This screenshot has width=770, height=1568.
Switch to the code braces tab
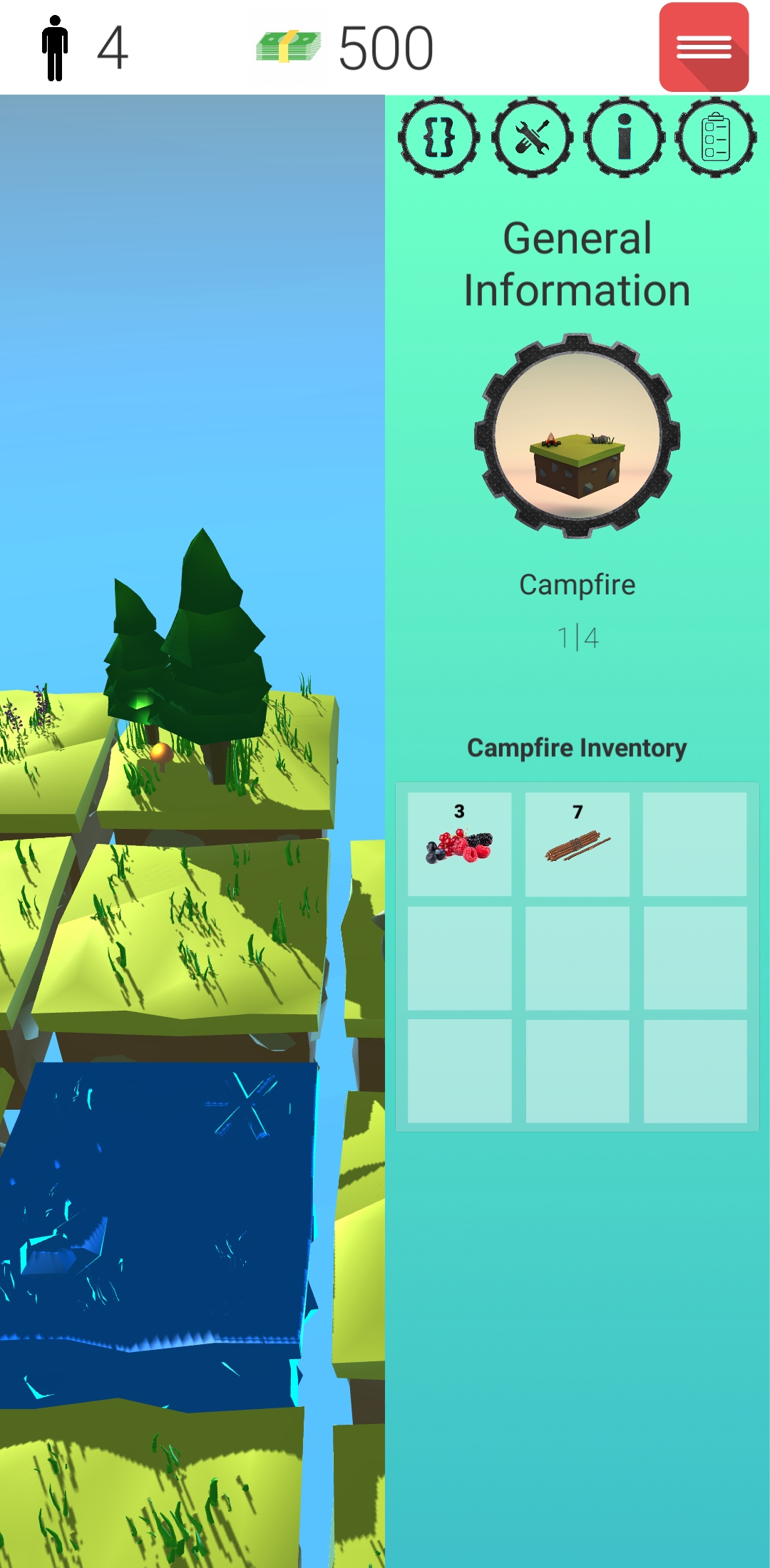(x=438, y=137)
